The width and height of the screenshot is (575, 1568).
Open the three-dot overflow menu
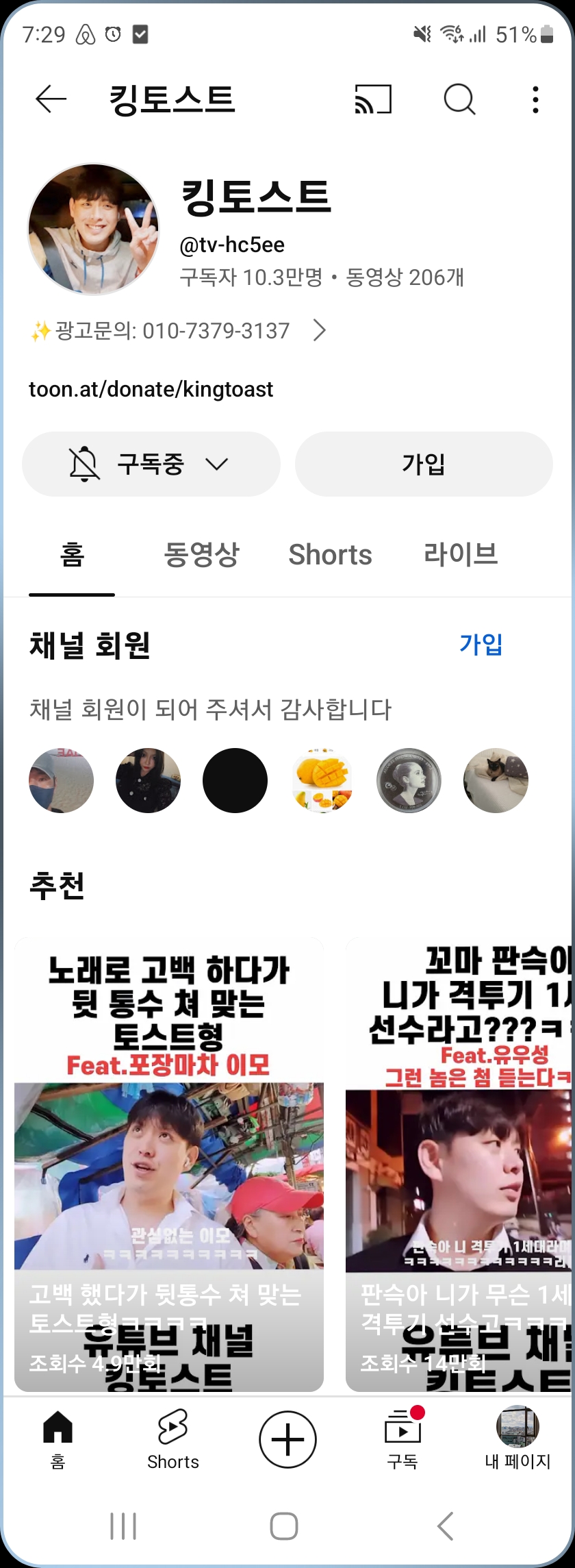535,99
